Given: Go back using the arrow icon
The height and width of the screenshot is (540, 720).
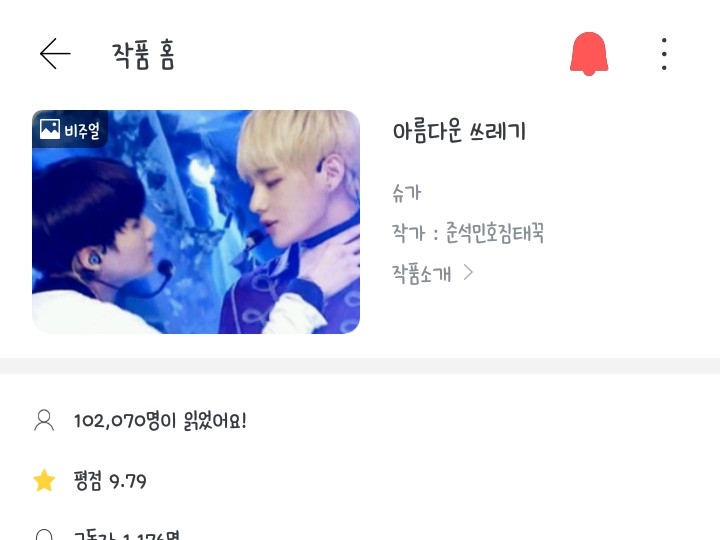Looking at the screenshot, I should click(x=55, y=54).
